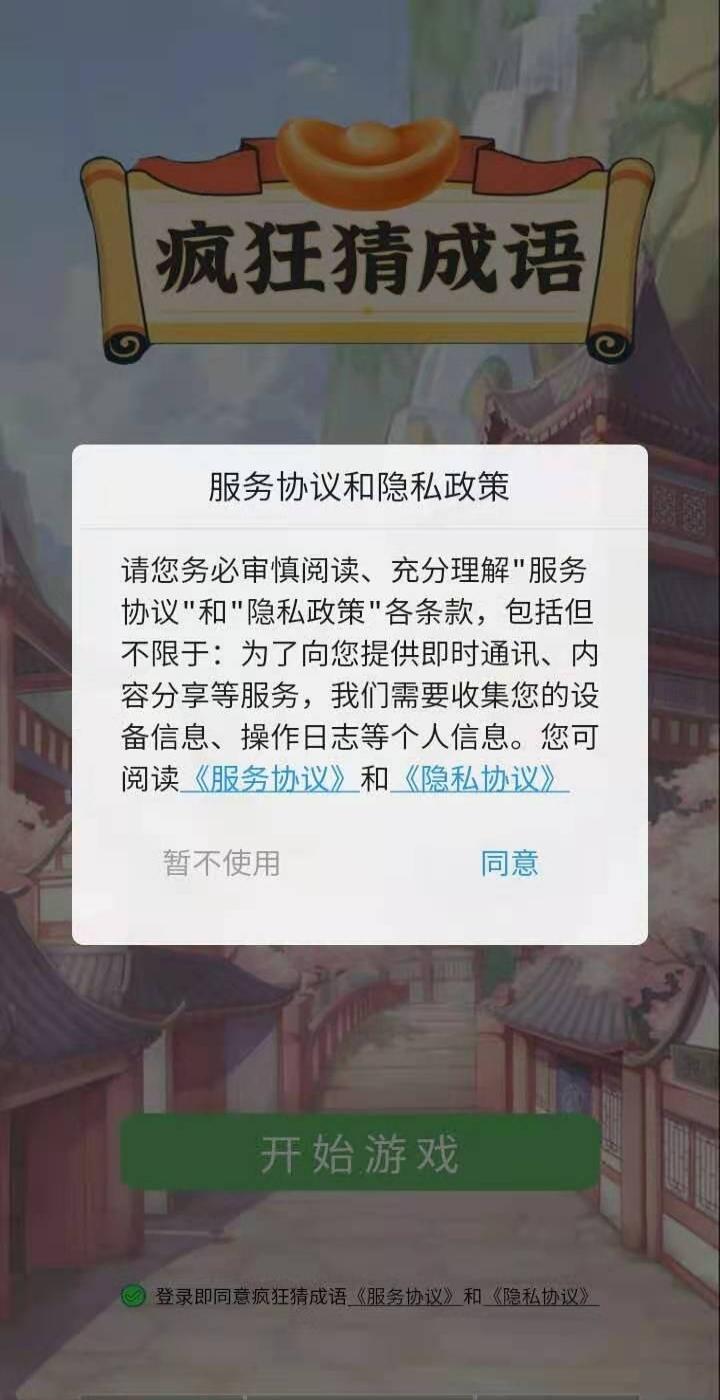Tap 同意 to accept the agreement

coord(509,863)
